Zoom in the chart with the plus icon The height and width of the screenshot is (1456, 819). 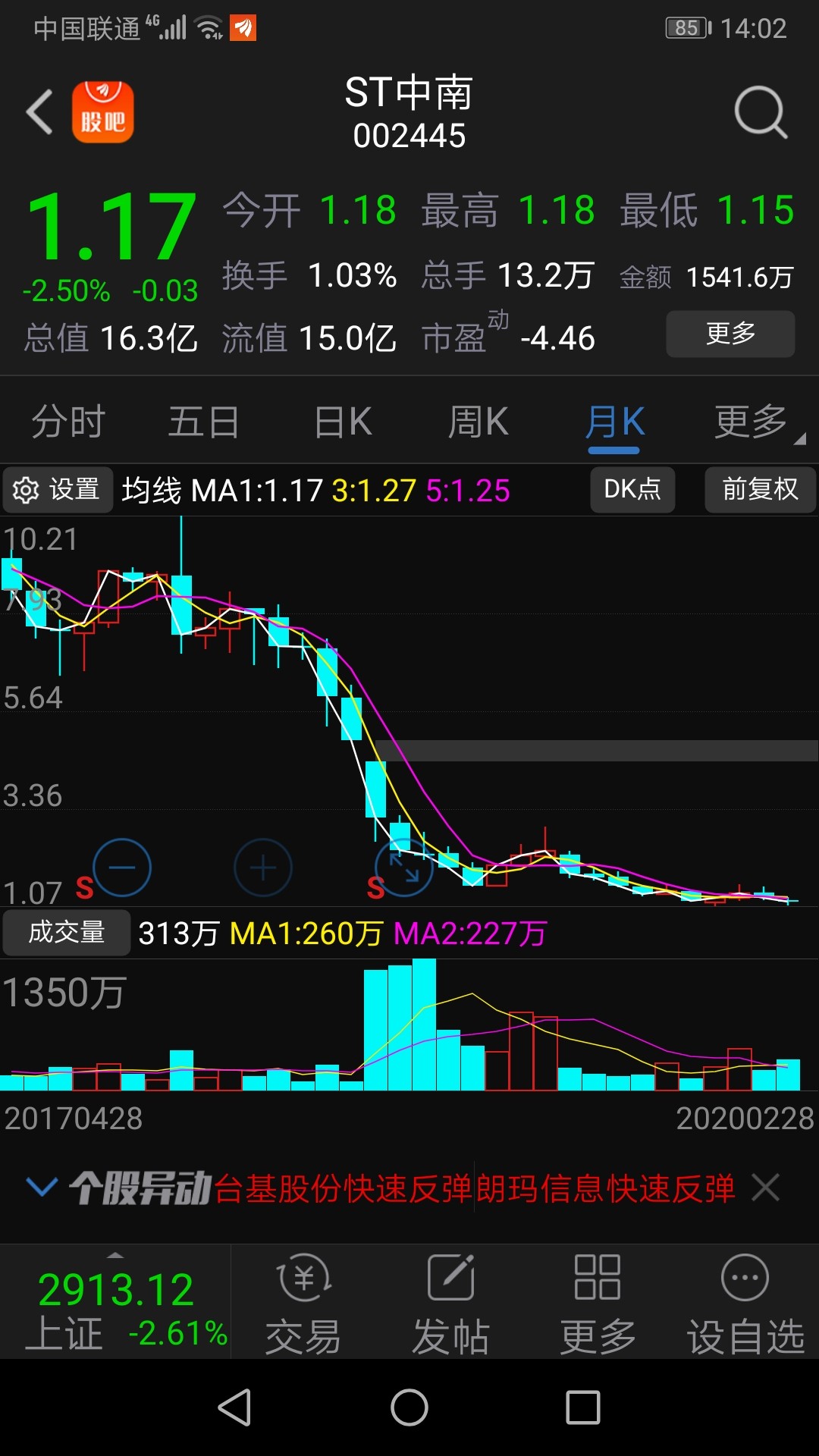(x=263, y=868)
